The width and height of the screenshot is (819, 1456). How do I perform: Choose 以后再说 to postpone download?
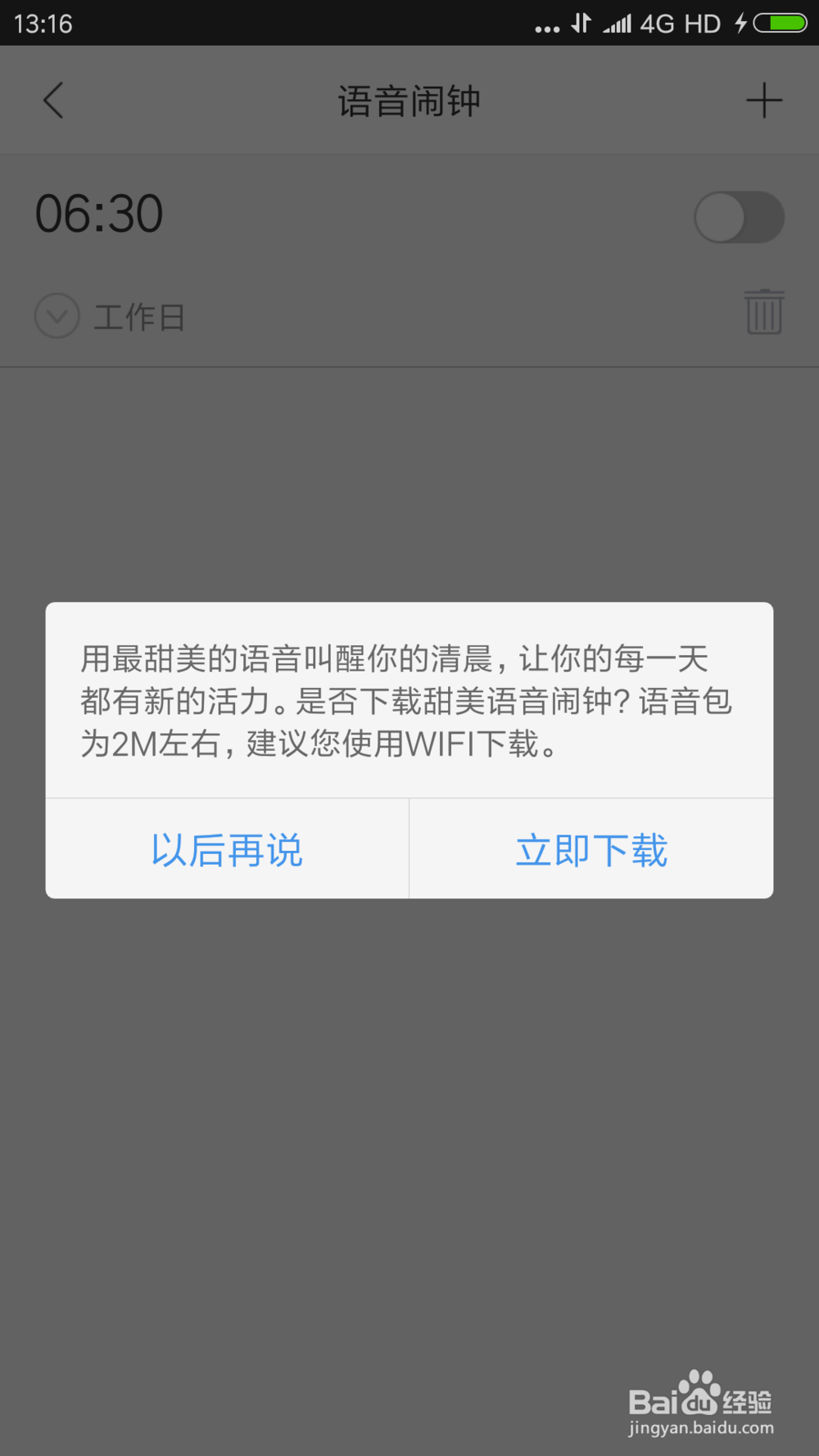click(226, 849)
